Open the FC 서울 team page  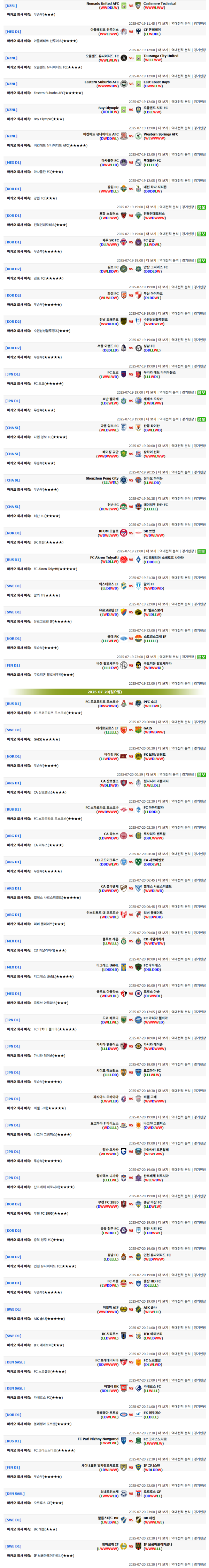tap(113, 1281)
